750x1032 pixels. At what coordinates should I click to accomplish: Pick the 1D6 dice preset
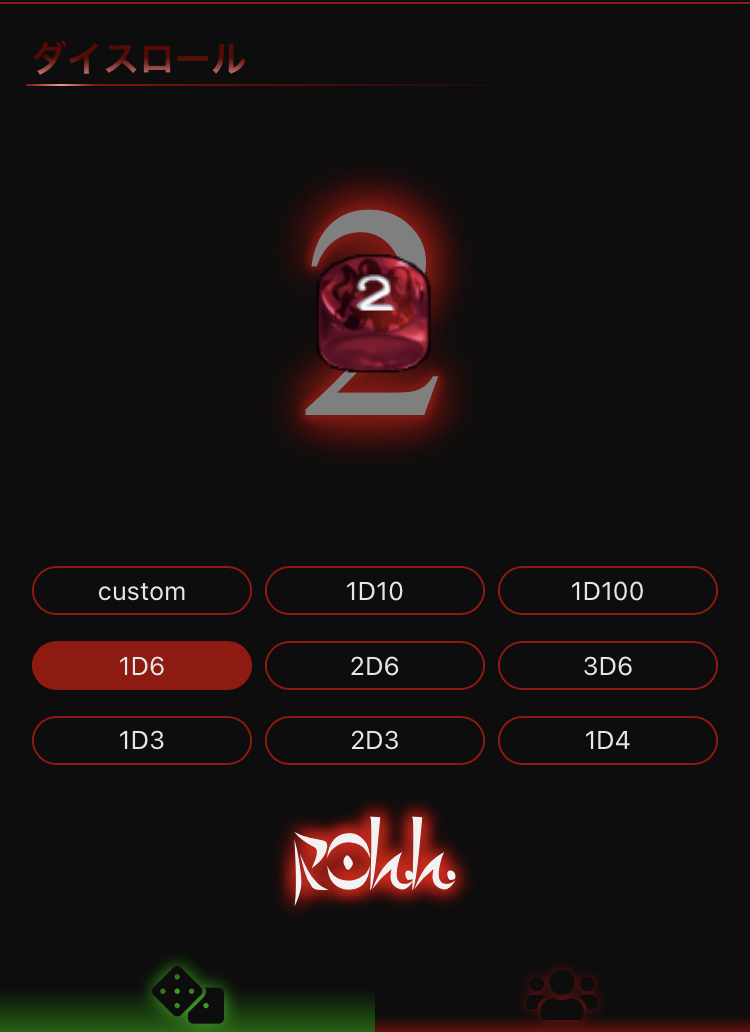[141, 666]
